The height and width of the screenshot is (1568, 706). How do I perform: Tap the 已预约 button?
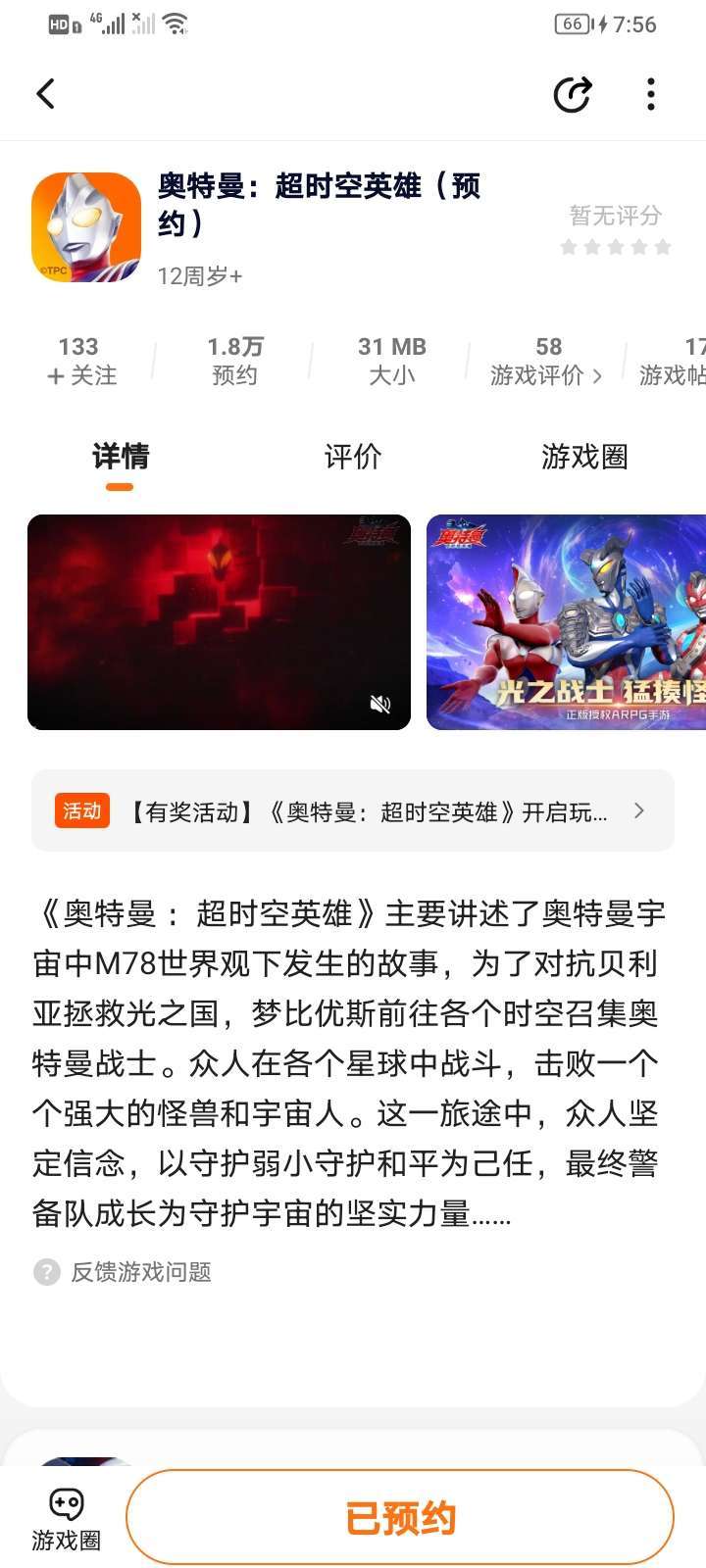coord(400,1517)
